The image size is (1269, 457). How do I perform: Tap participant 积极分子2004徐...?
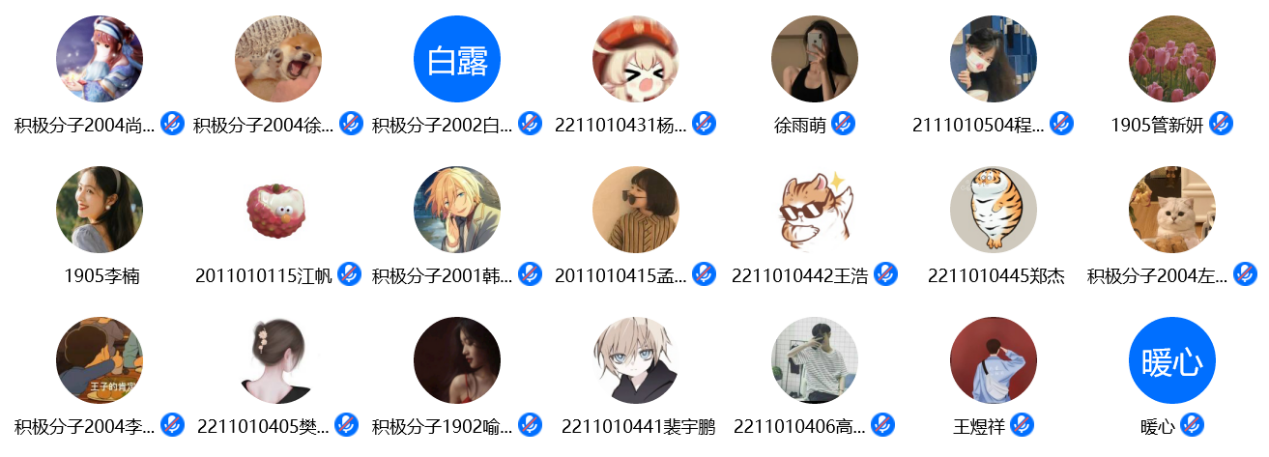pyautogui.click(x=278, y=59)
